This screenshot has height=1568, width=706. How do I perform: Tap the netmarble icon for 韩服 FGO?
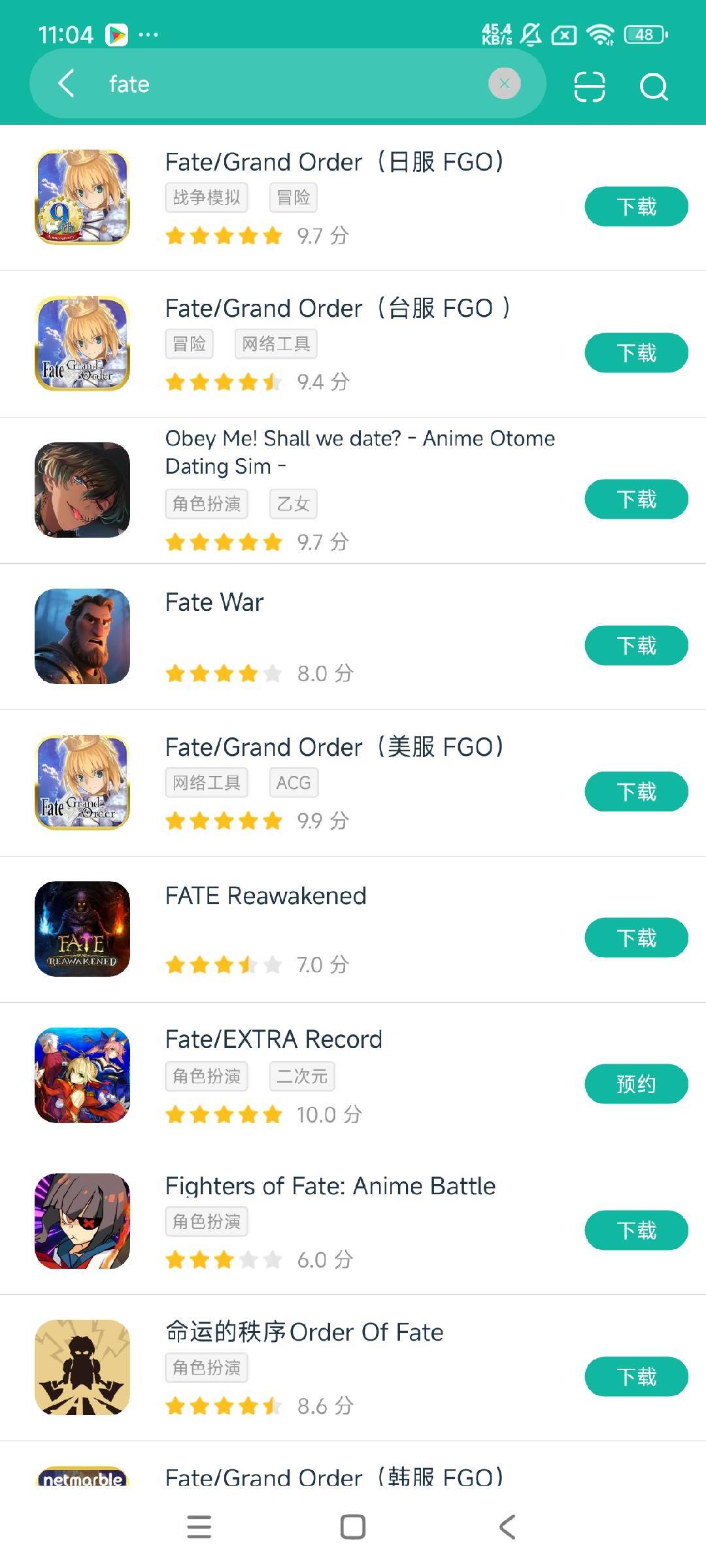point(82,1480)
